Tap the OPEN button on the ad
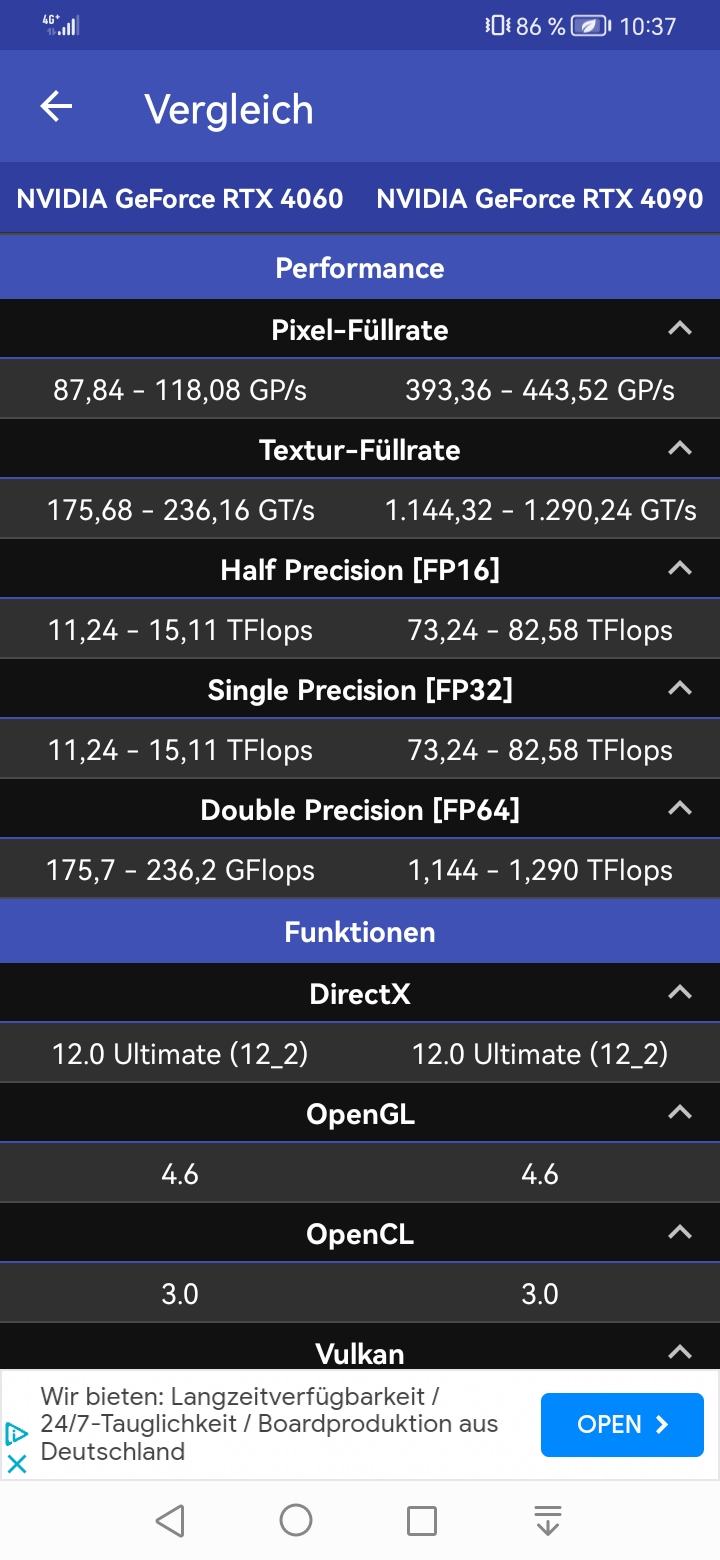Image resolution: width=720 pixels, height=1560 pixels. coord(622,1424)
